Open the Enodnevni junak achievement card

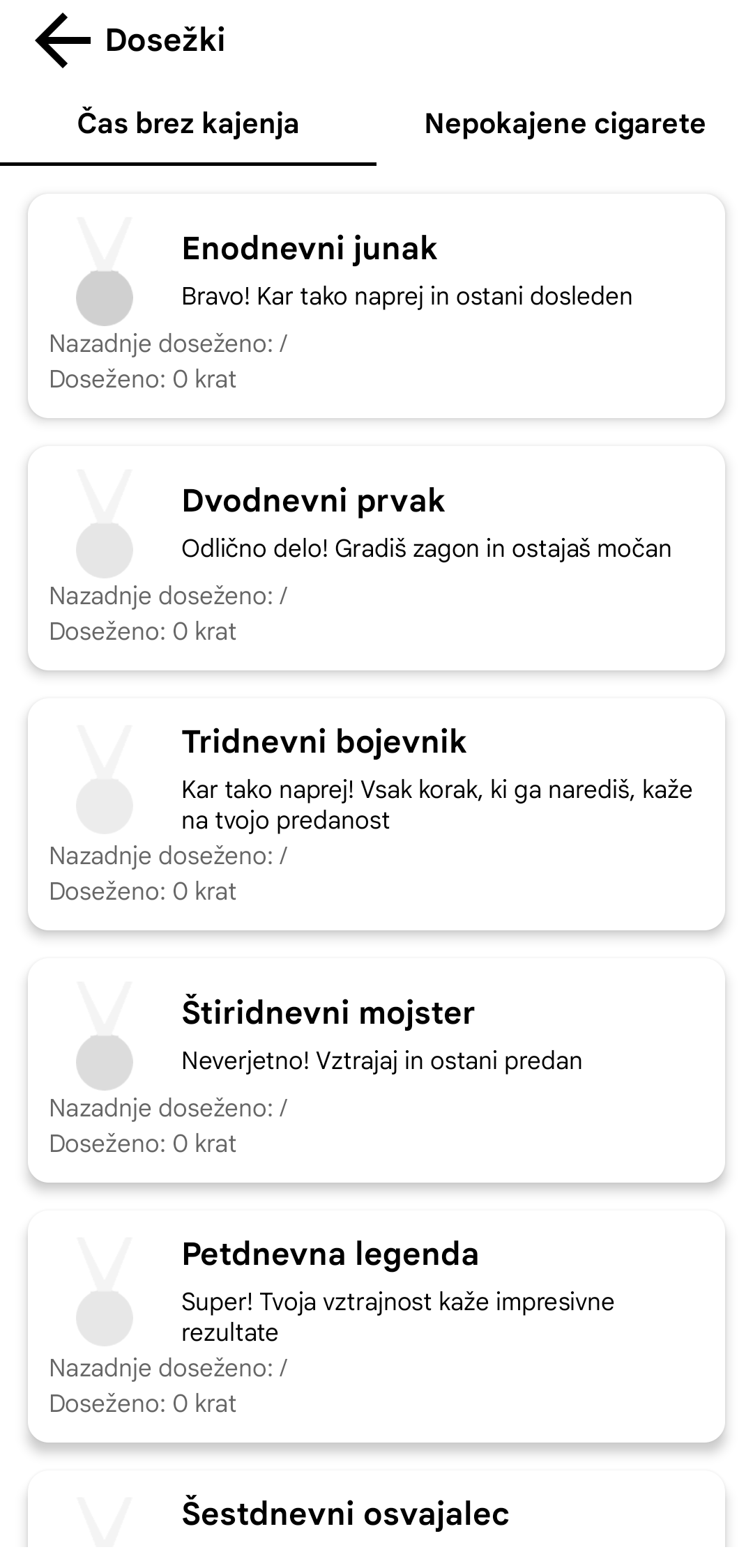point(376,307)
